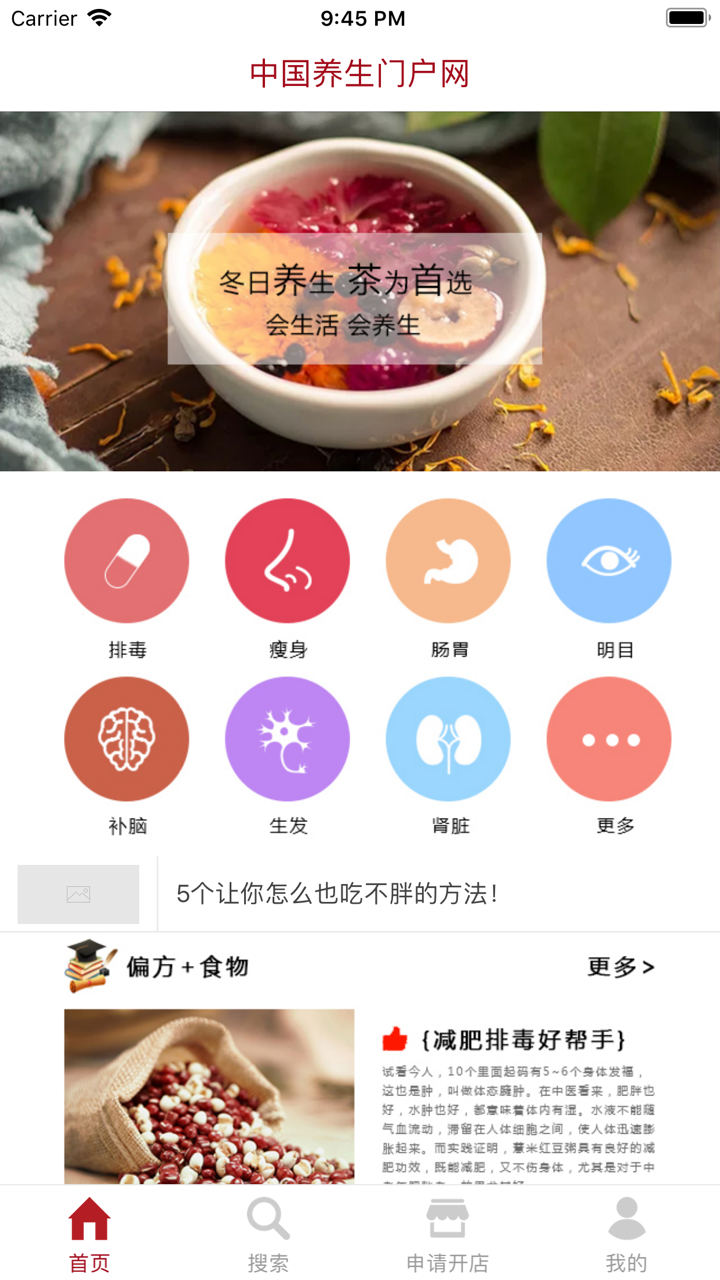Tap the placeholder image next to the headline
Viewport: 720px width, 1280px height.
[78, 893]
